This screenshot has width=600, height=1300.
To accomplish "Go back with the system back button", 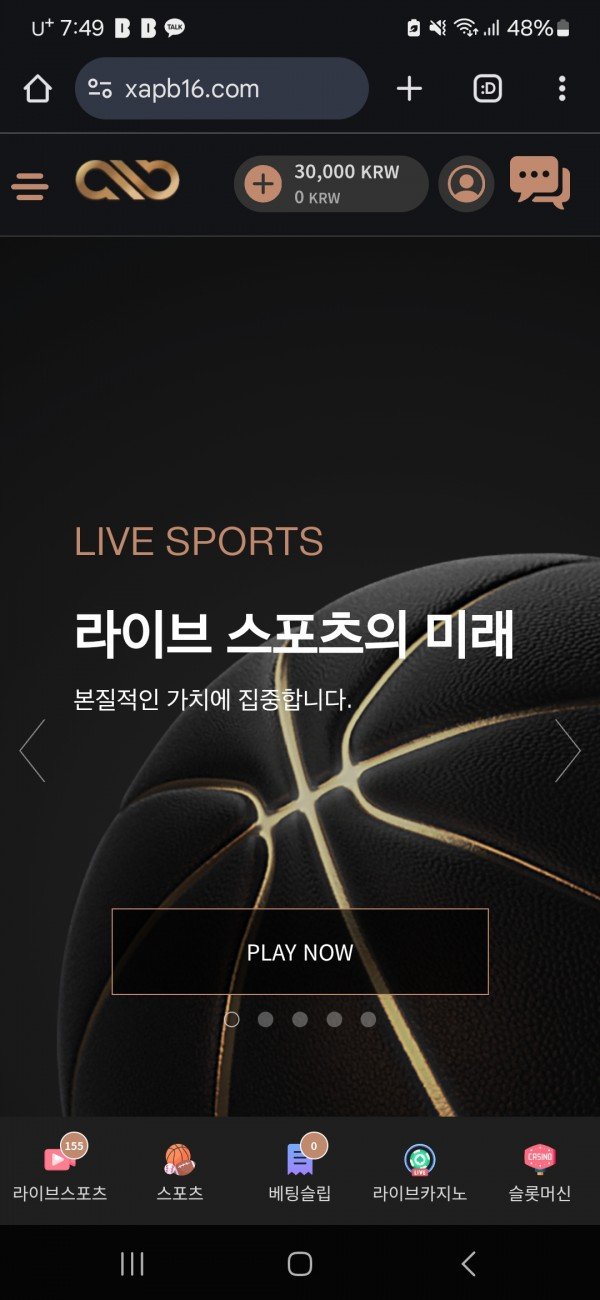I will [468, 1264].
